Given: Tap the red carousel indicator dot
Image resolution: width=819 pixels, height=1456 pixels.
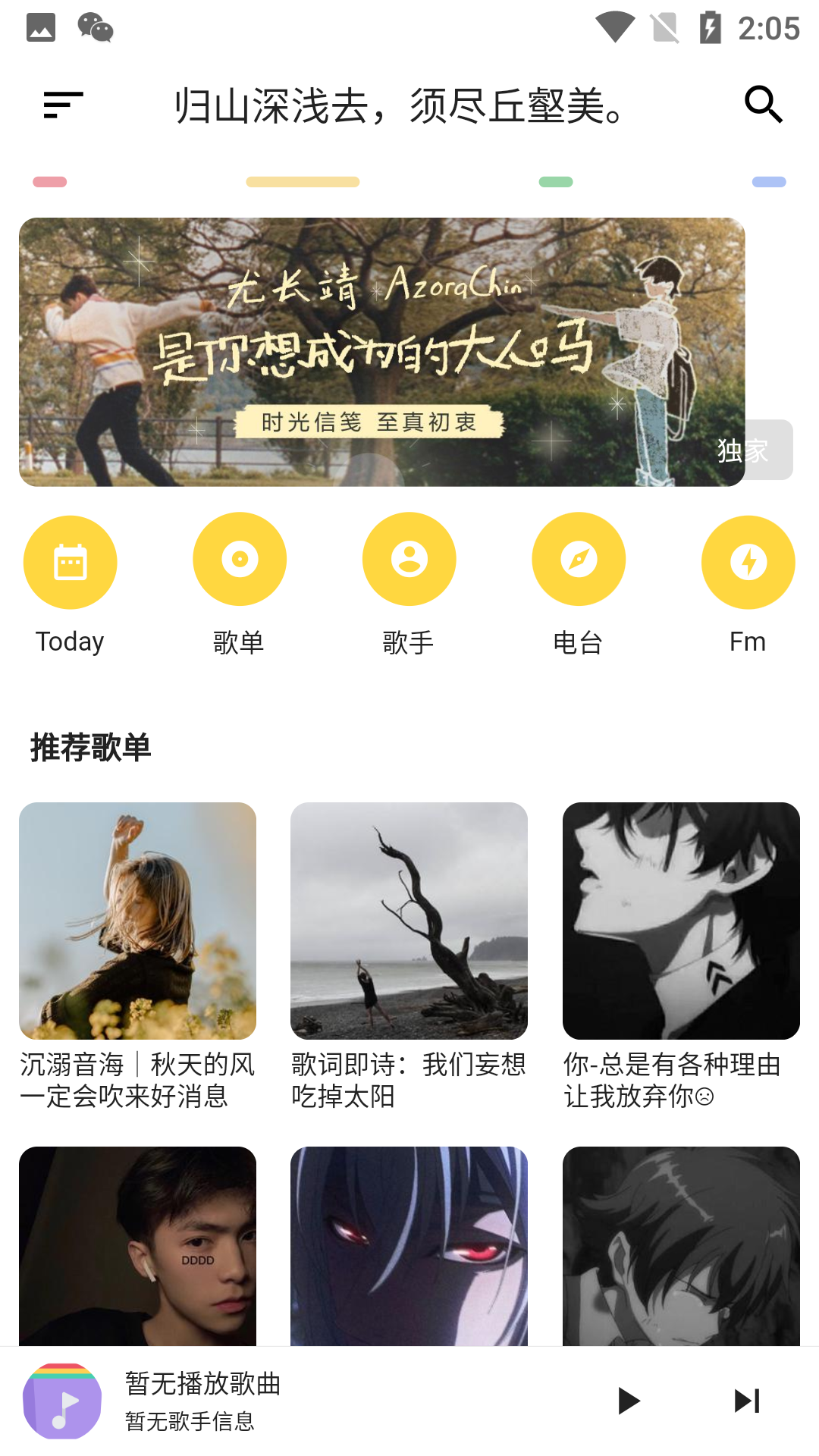Looking at the screenshot, I should [49, 182].
